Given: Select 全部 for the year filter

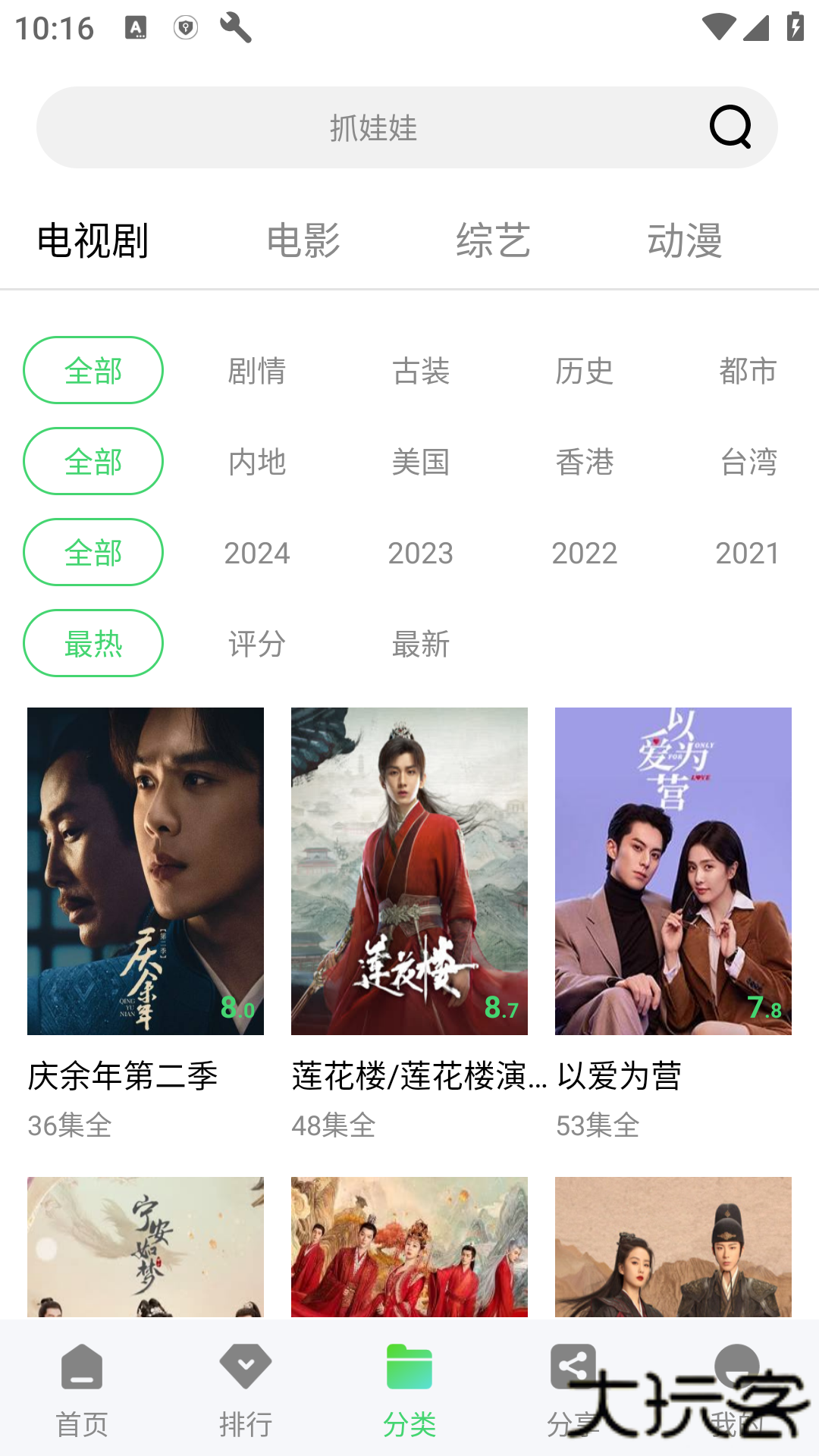Looking at the screenshot, I should (92, 552).
